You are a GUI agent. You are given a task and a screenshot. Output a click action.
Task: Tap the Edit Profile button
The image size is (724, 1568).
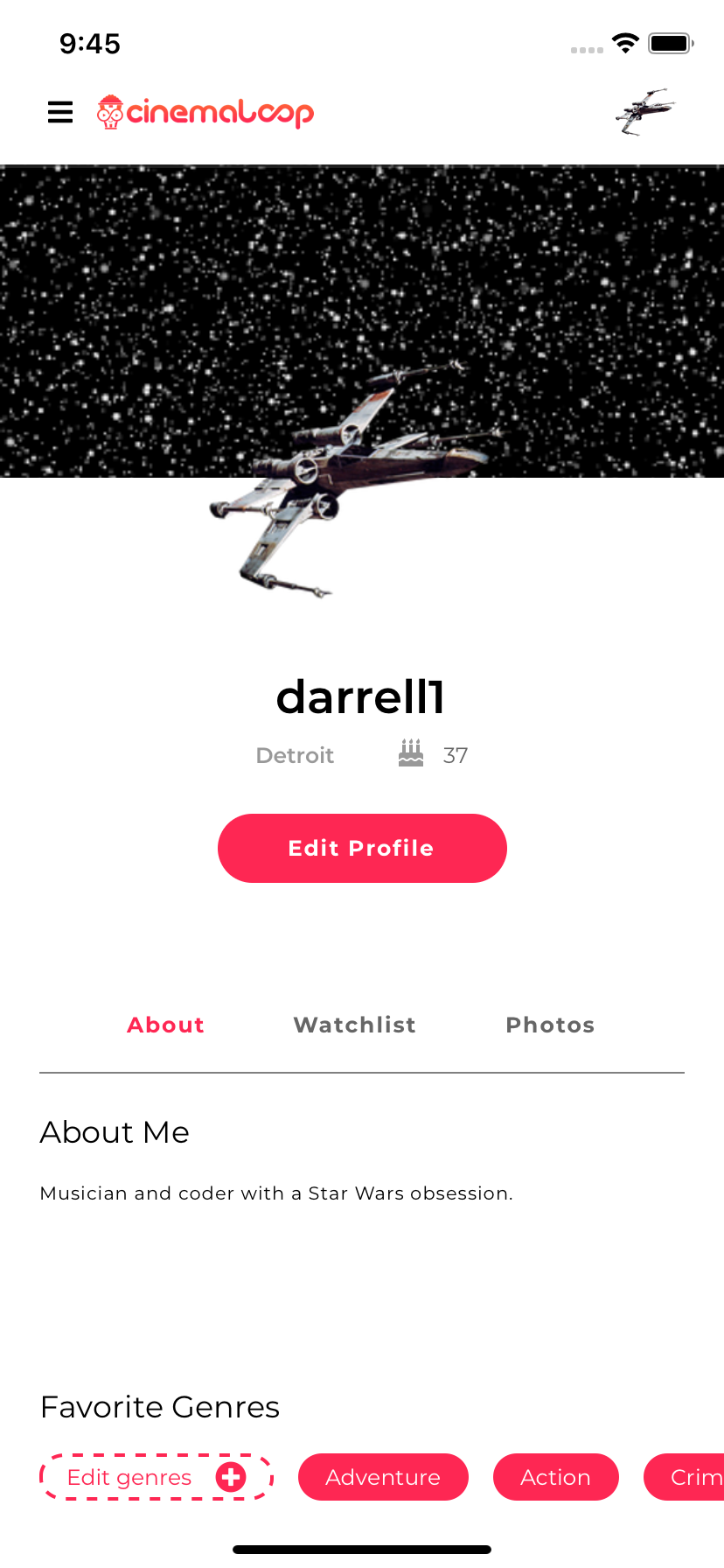click(362, 848)
